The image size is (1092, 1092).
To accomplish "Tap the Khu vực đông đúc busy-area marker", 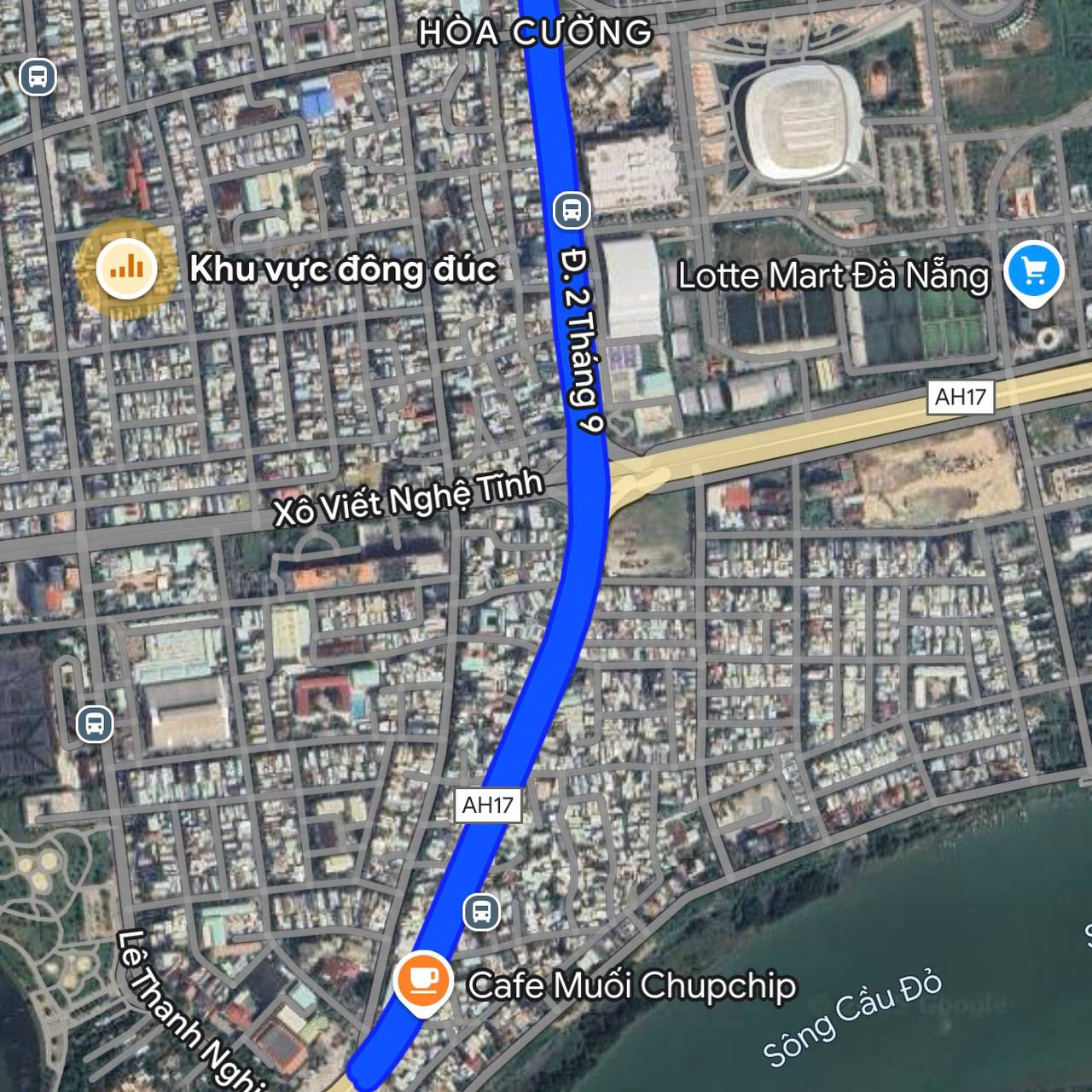I will pyautogui.click(x=126, y=270).
